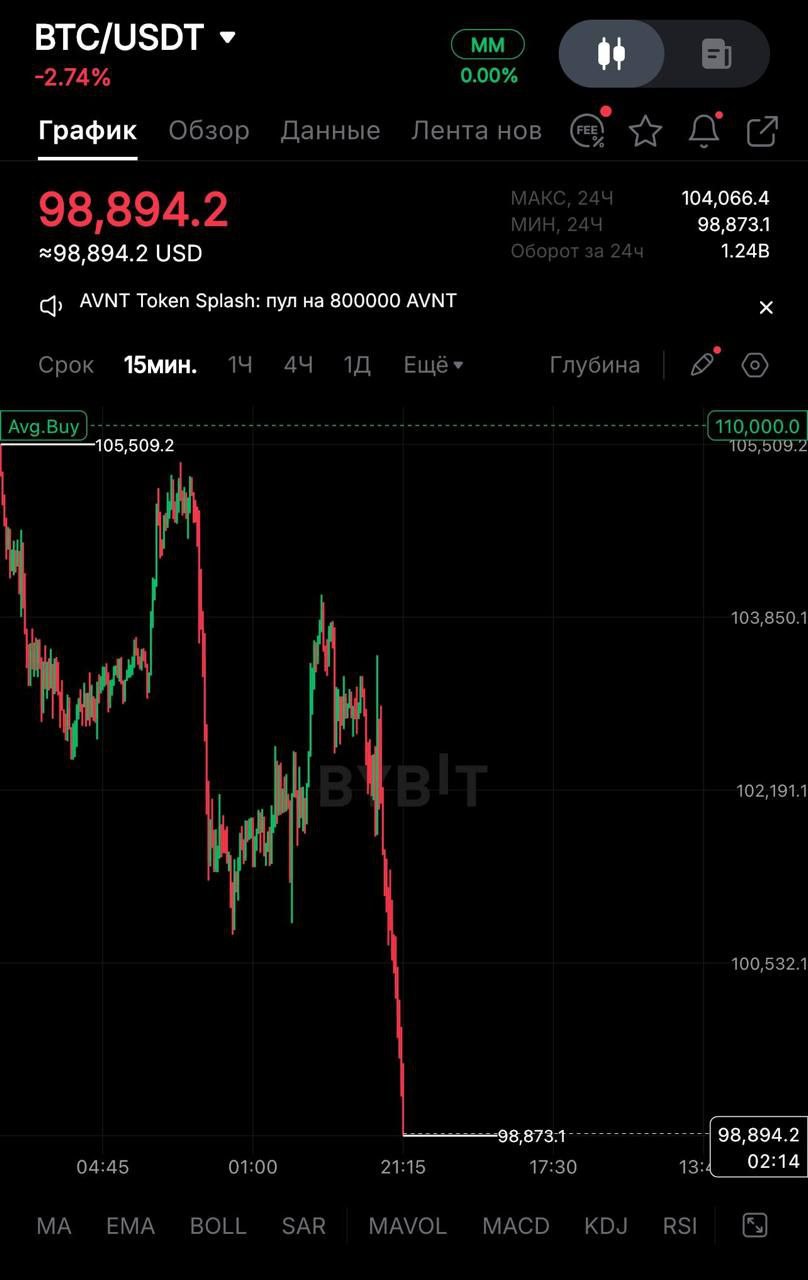Image resolution: width=808 pixels, height=1280 pixels.
Task: Open the FEE rates icon
Action: tap(588, 130)
